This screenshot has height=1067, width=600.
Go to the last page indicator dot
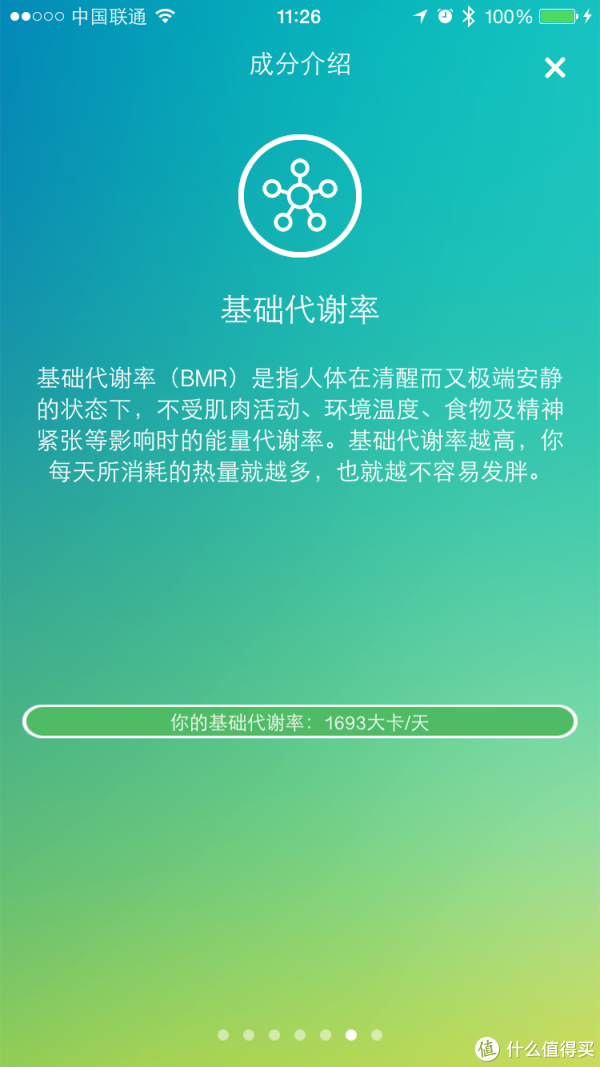point(376,1035)
